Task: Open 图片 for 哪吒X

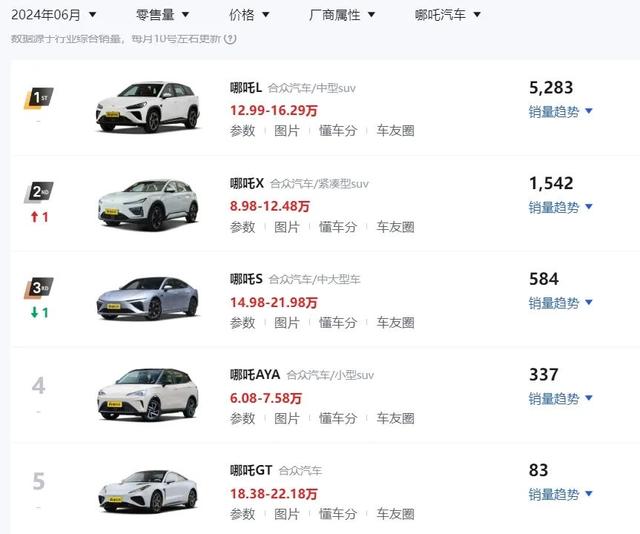Action: pos(287,227)
